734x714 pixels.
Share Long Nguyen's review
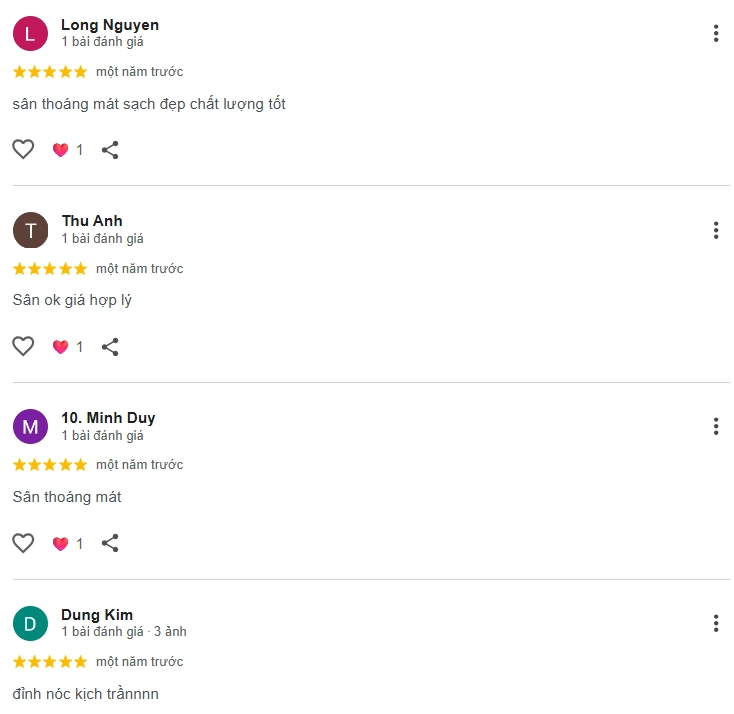pyautogui.click(x=111, y=150)
